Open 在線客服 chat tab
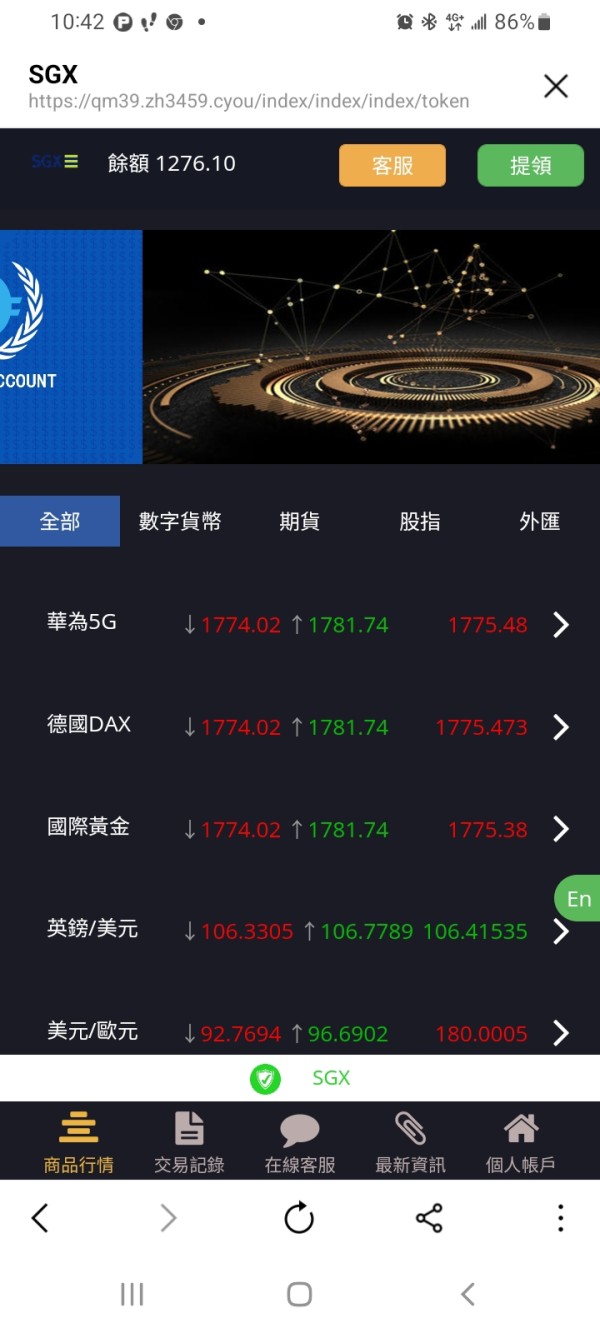Viewport: 600px width, 1333px height. (300, 1142)
